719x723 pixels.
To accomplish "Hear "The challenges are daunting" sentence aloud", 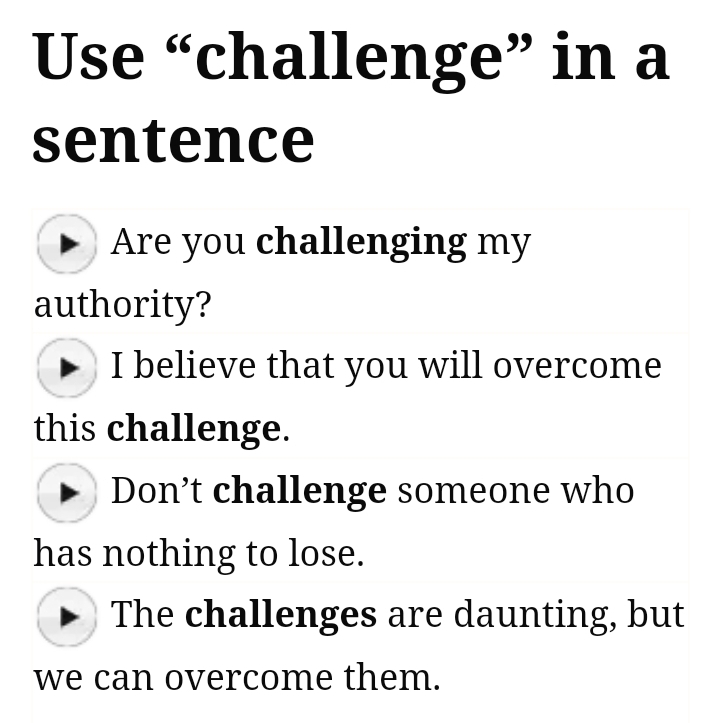I will tap(66, 616).
